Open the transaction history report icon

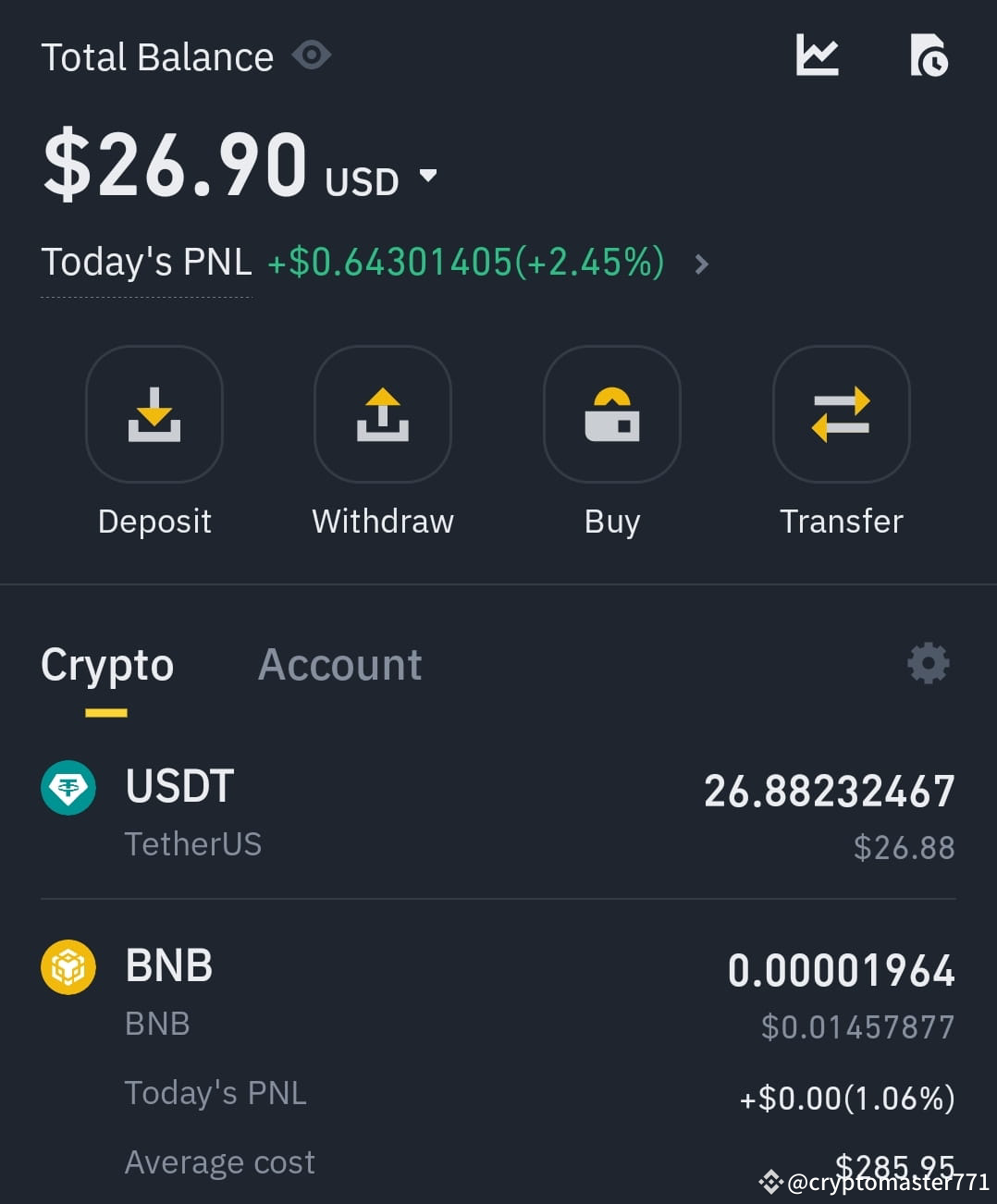tap(930, 55)
